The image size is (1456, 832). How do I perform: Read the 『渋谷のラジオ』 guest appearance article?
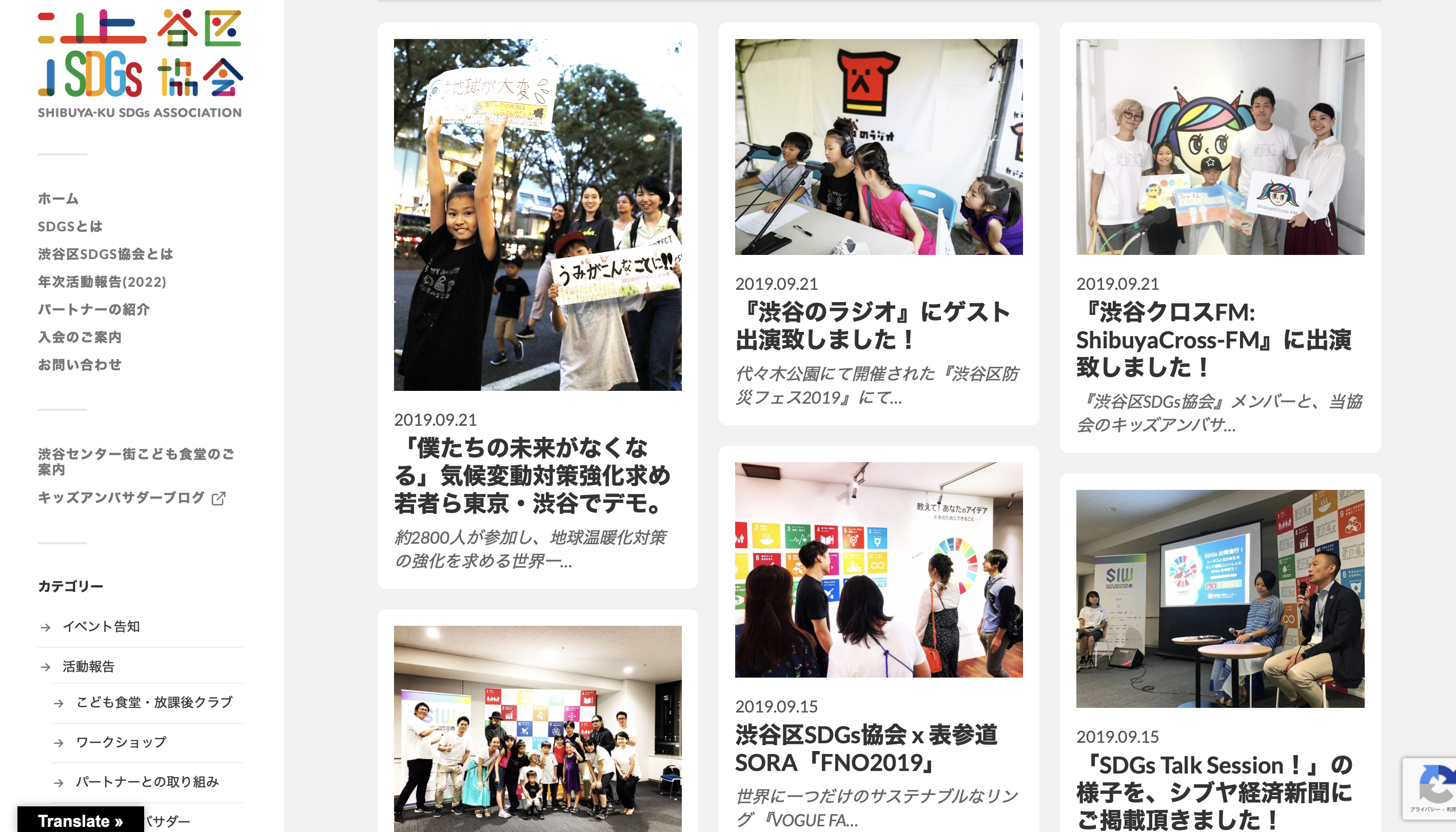(x=873, y=326)
